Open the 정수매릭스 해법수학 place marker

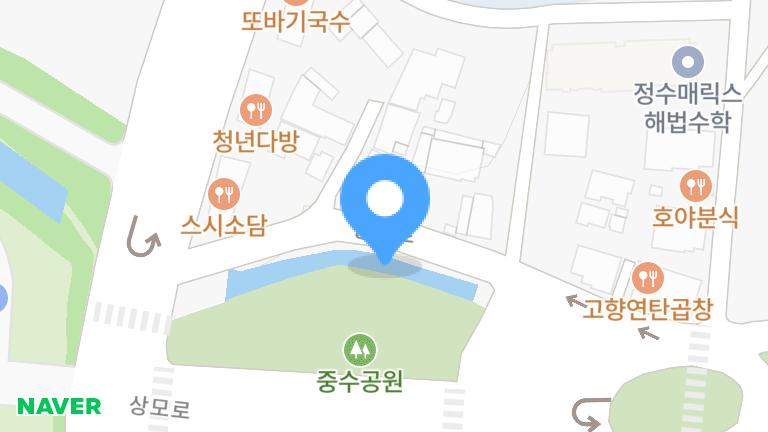[687, 63]
